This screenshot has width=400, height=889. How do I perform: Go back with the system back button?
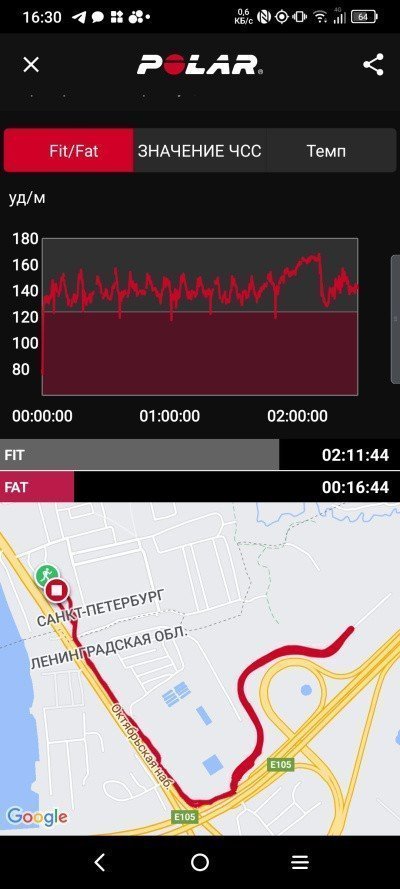(100, 862)
